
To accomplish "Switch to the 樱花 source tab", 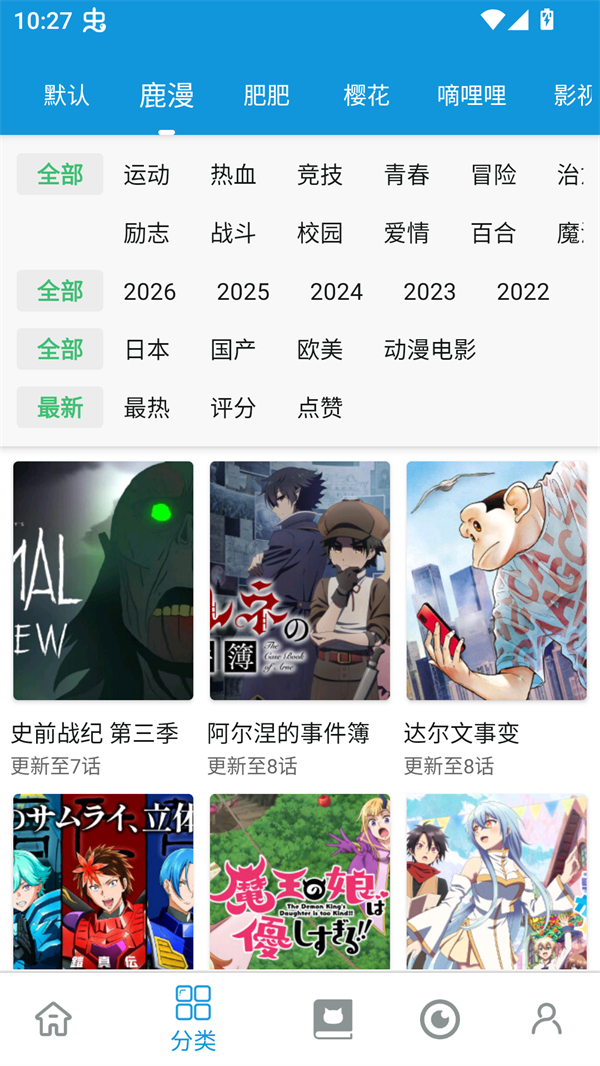I will [x=366, y=96].
